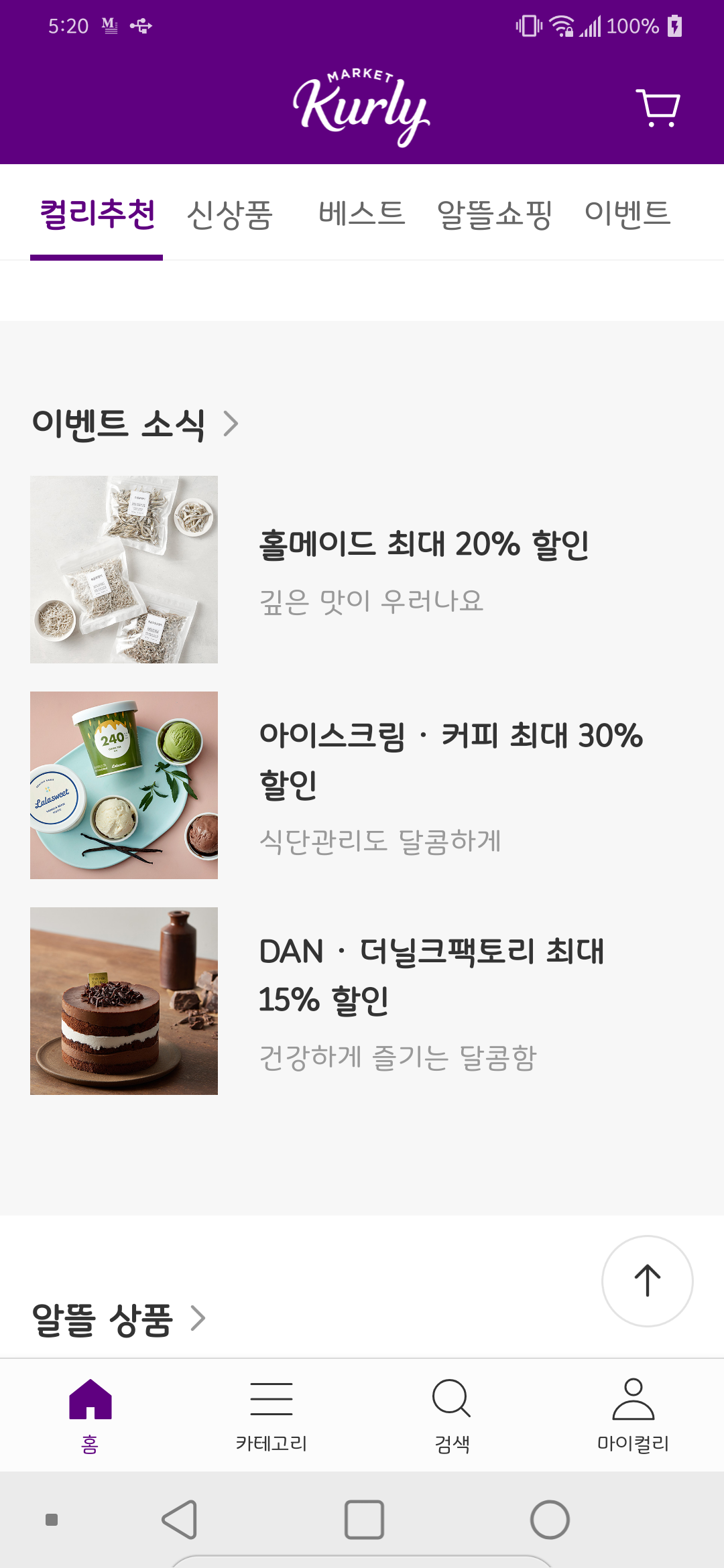
Task: Open the 알뜰쇼핑 tab
Action: click(x=494, y=215)
